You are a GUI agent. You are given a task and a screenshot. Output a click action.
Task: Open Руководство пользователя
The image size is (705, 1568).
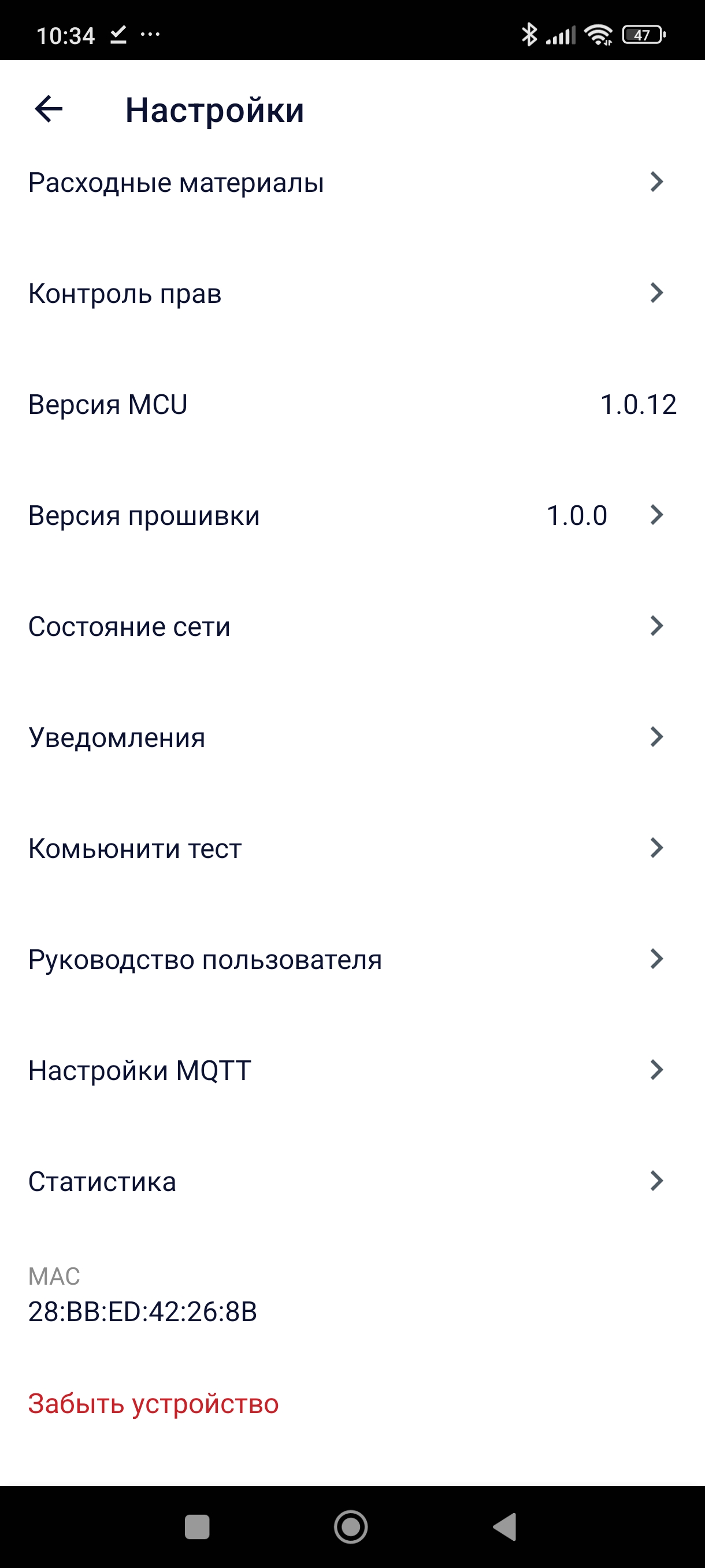pyautogui.click(x=352, y=959)
